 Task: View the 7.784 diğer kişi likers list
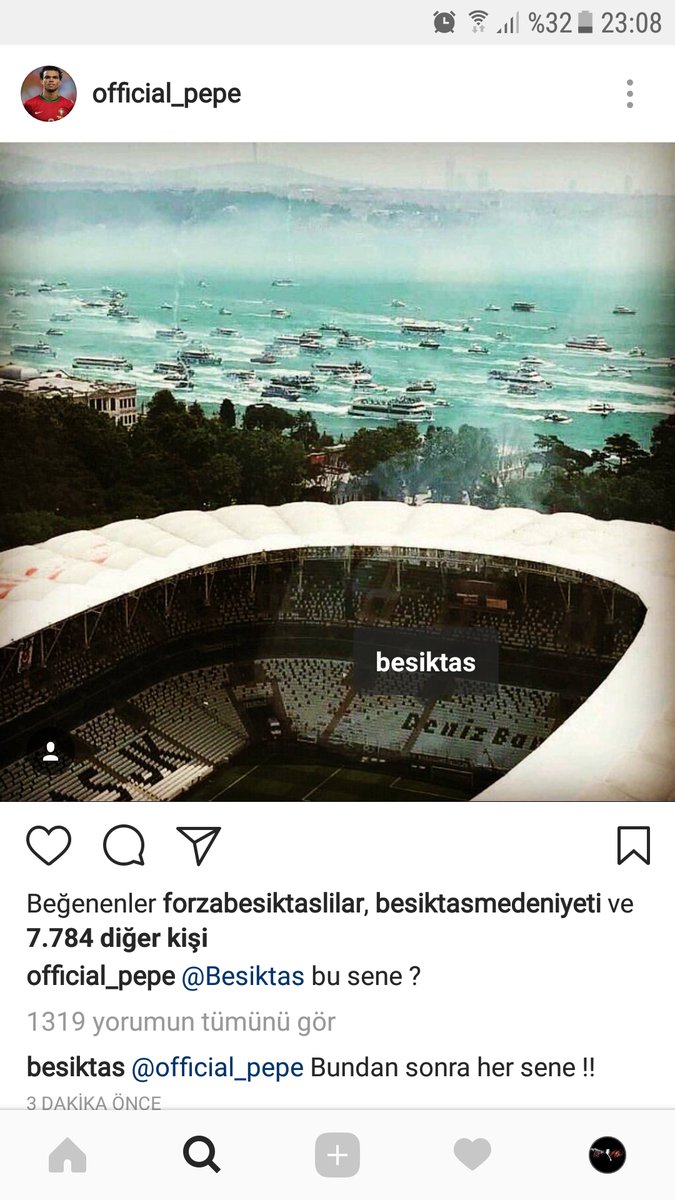[118, 939]
